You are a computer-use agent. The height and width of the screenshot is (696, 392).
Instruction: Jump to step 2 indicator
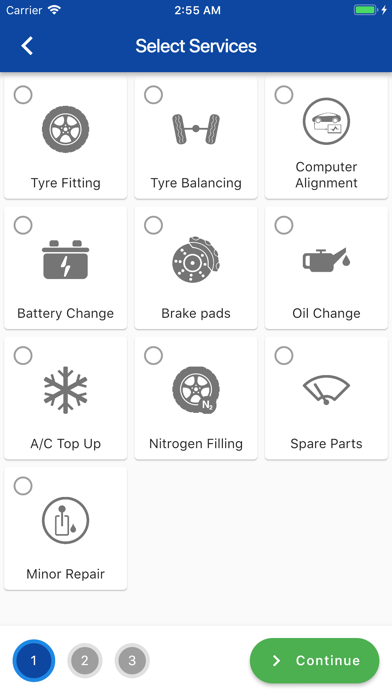click(x=85, y=660)
